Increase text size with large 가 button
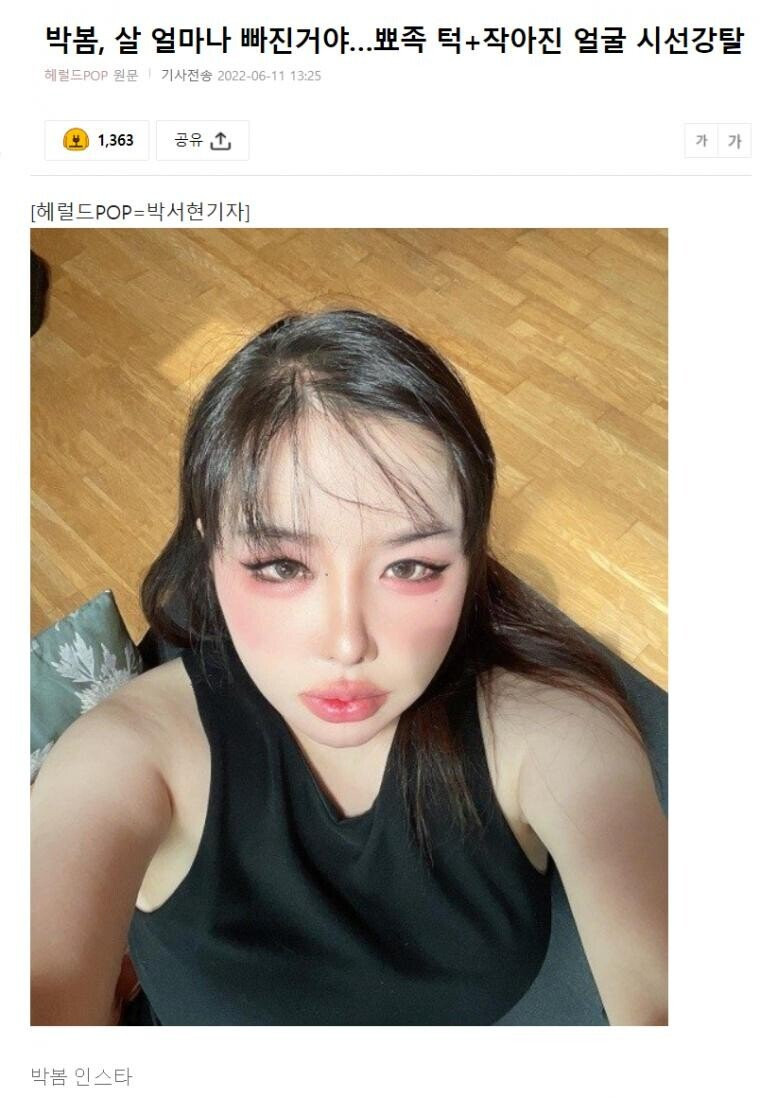This screenshot has height=1098, width=760. coord(734,141)
